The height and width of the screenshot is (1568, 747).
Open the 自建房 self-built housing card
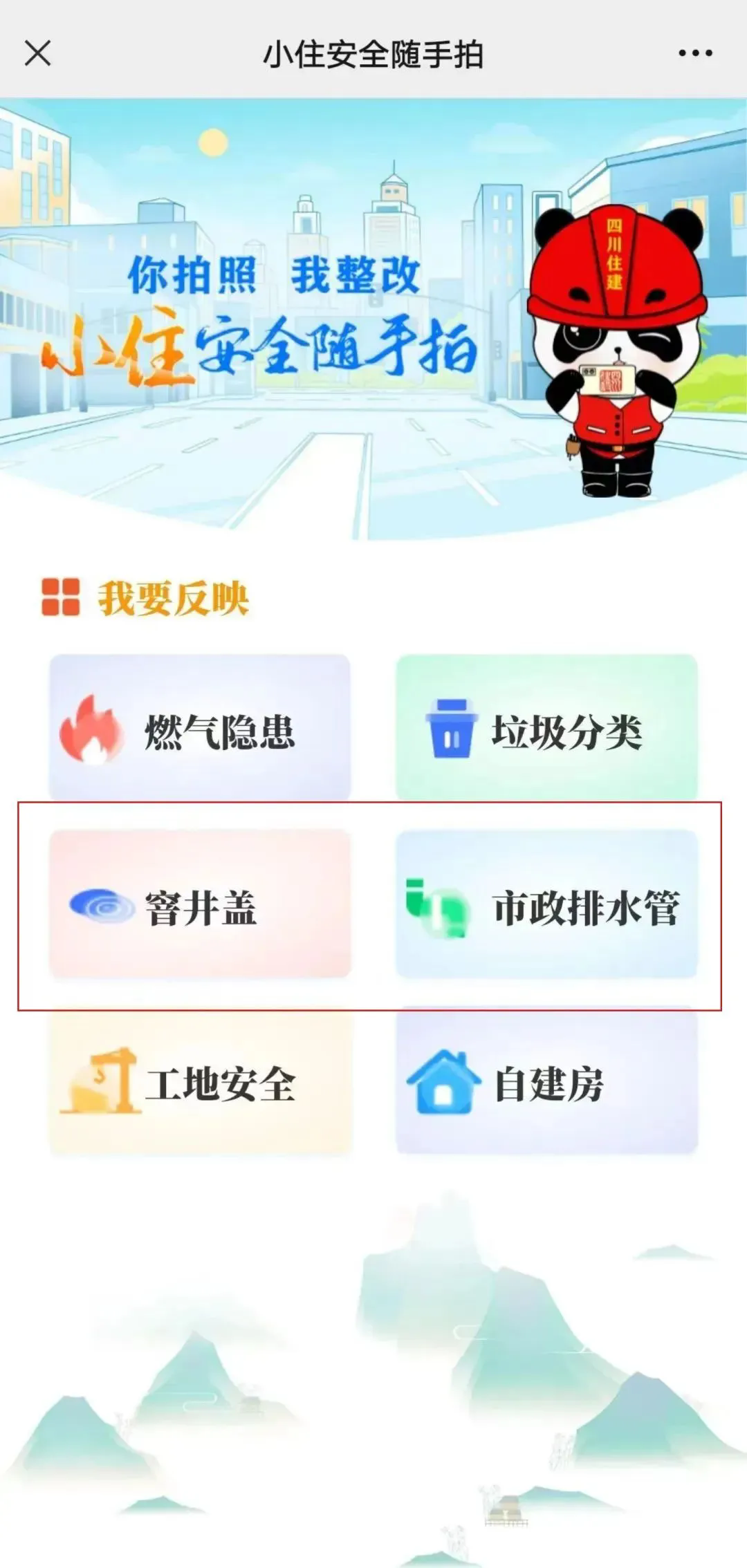(546, 1082)
